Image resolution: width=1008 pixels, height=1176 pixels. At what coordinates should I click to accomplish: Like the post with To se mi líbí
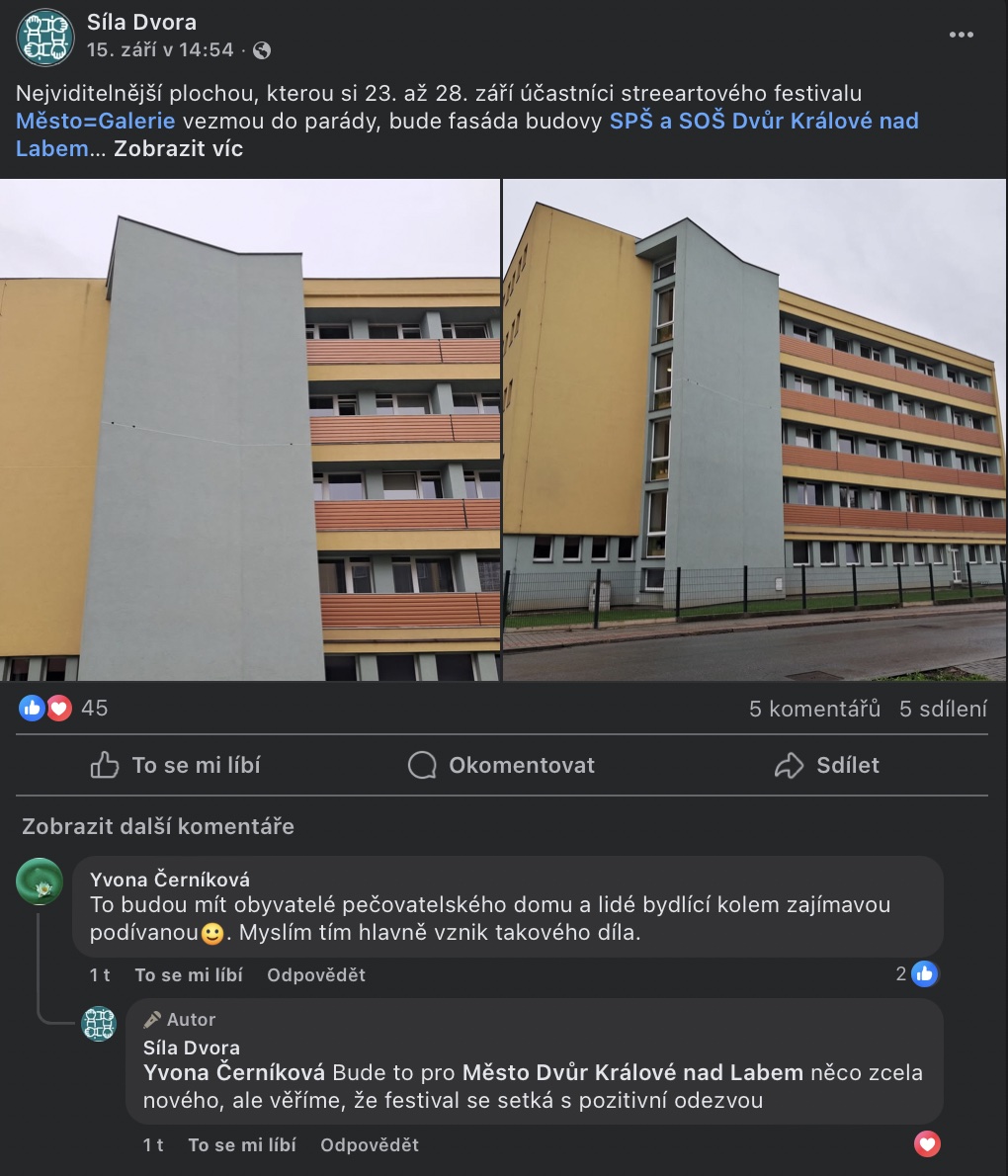click(176, 765)
